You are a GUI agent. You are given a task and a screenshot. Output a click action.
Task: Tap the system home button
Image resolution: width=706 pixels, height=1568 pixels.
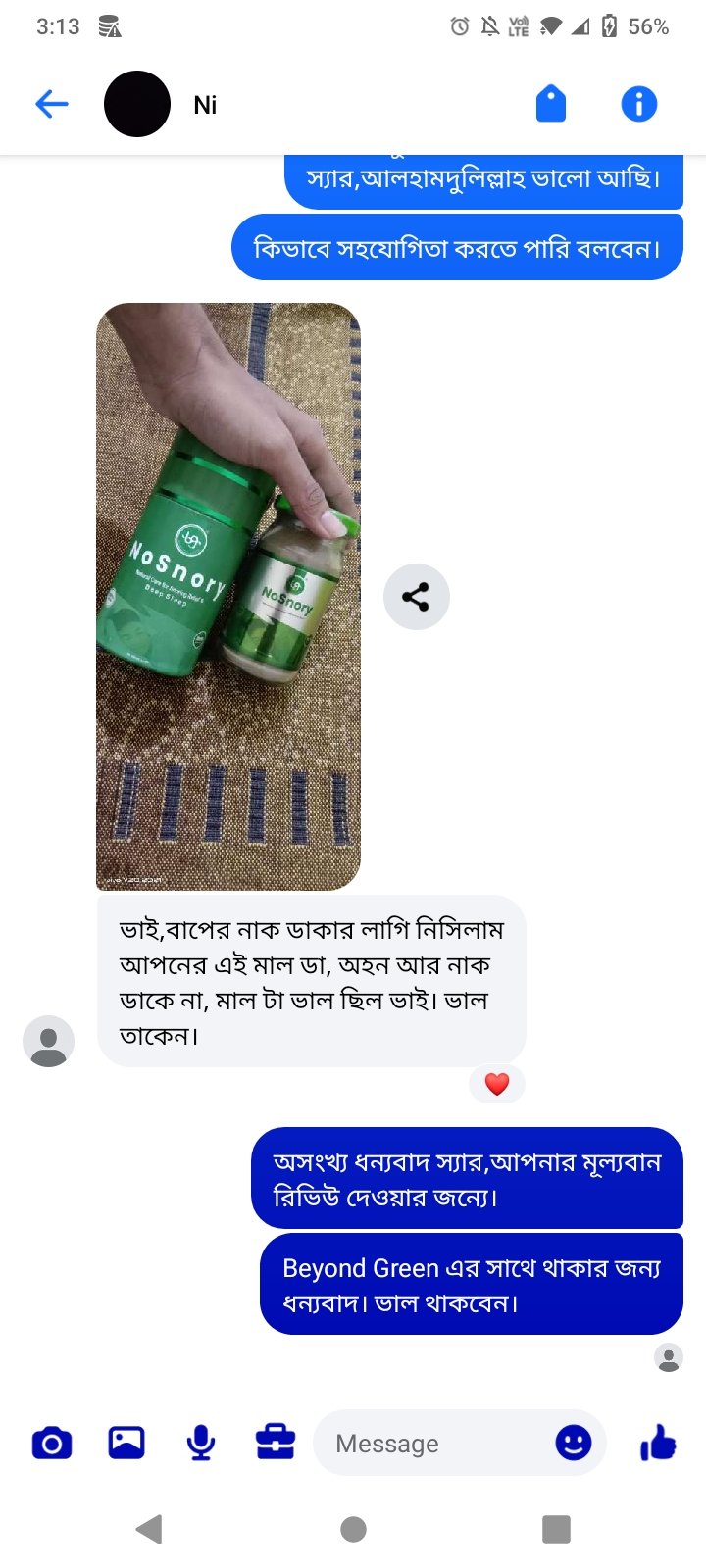[353, 1529]
